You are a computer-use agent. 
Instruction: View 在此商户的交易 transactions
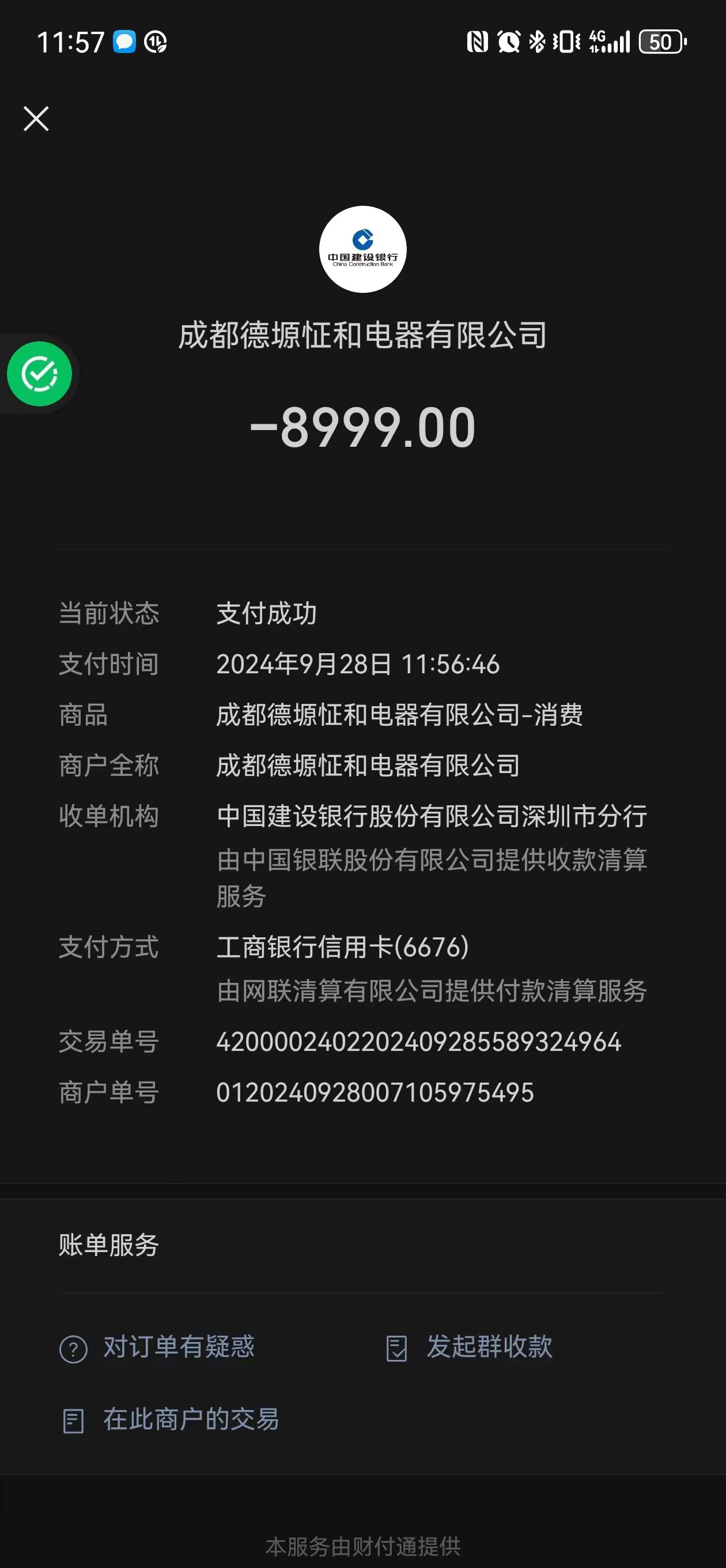(170, 1420)
